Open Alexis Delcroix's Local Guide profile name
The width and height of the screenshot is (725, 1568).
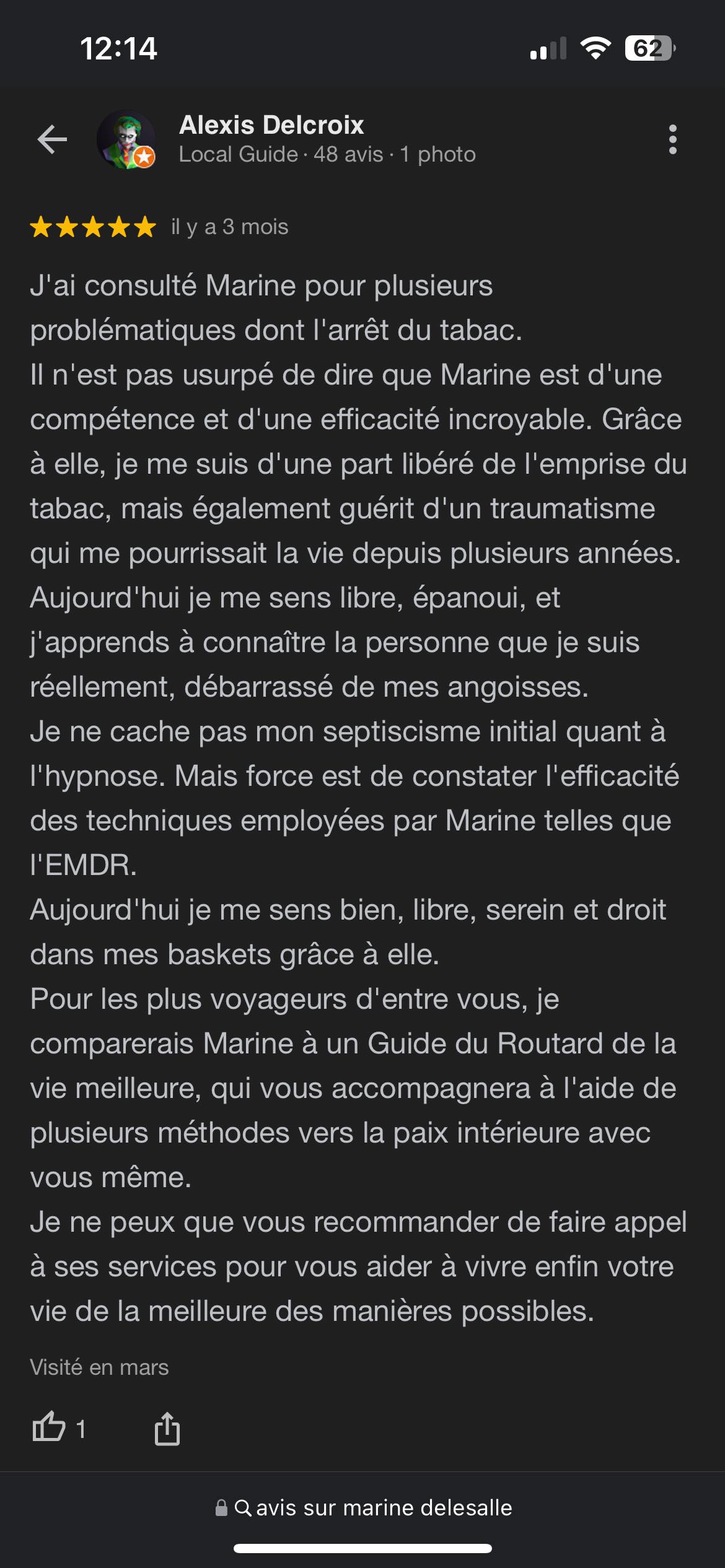coord(271,126)
